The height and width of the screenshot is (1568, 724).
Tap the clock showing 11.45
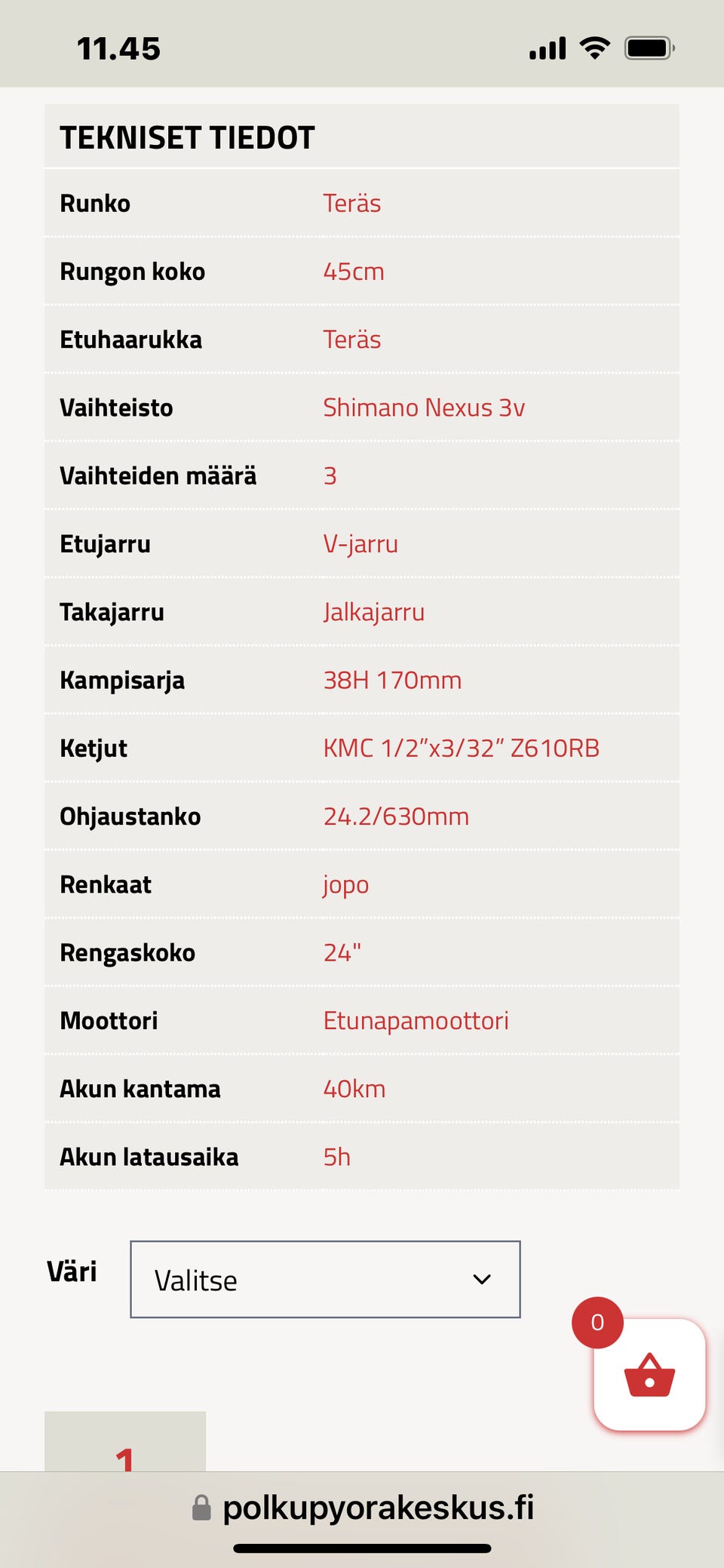119,47
